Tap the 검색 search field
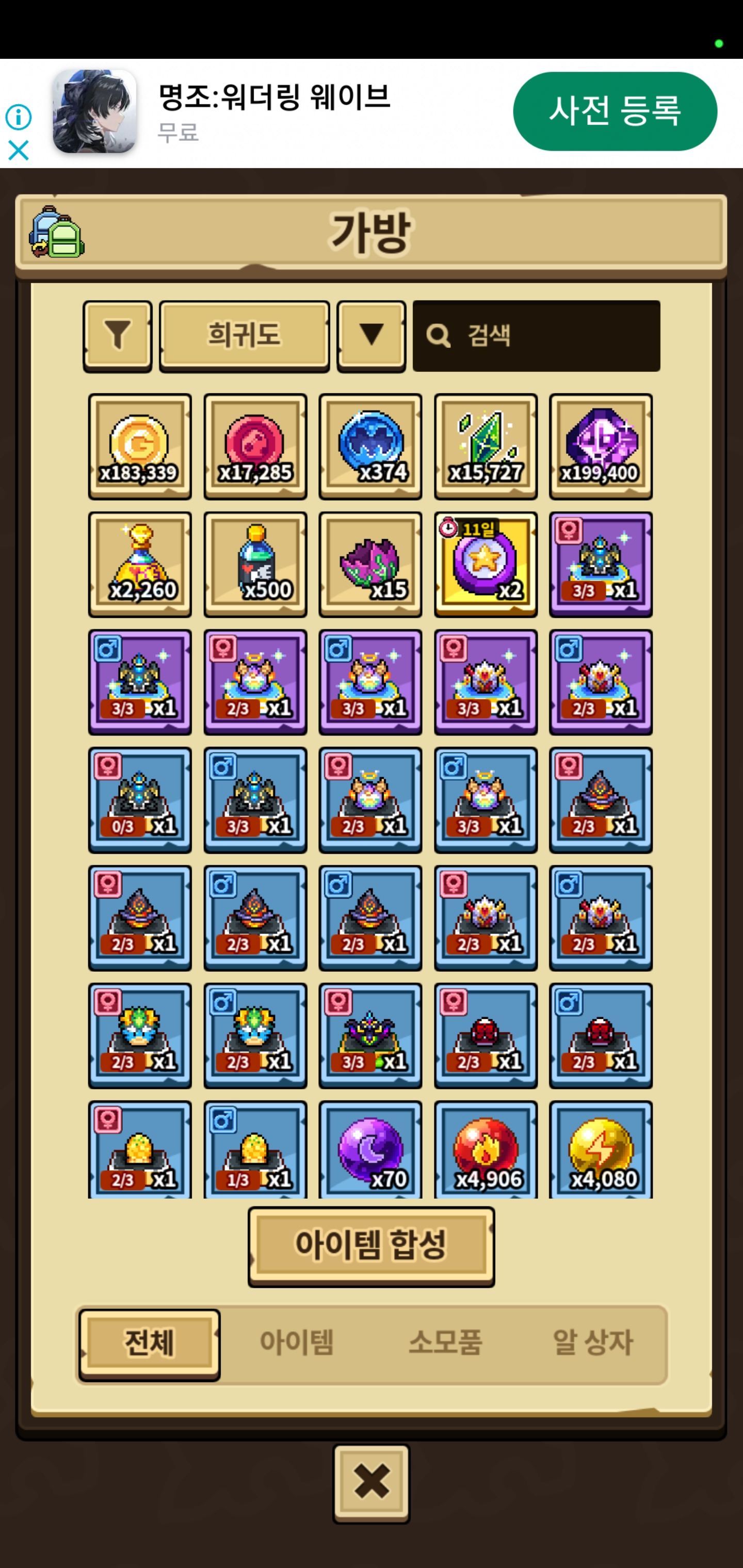743x1568 pixels. tap(536, 335)
